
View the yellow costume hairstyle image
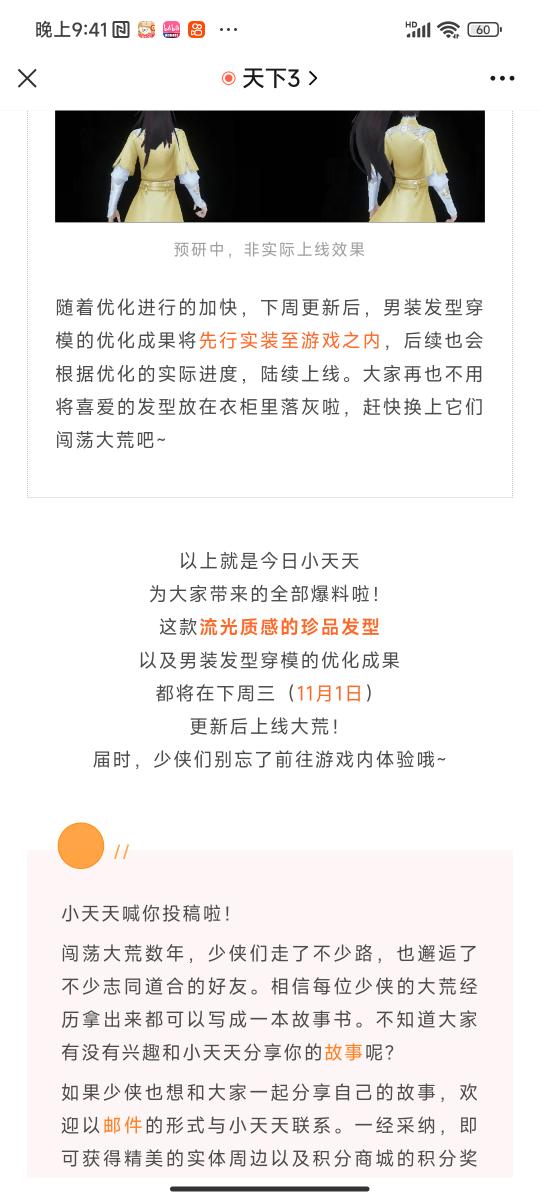click(270, 166)
